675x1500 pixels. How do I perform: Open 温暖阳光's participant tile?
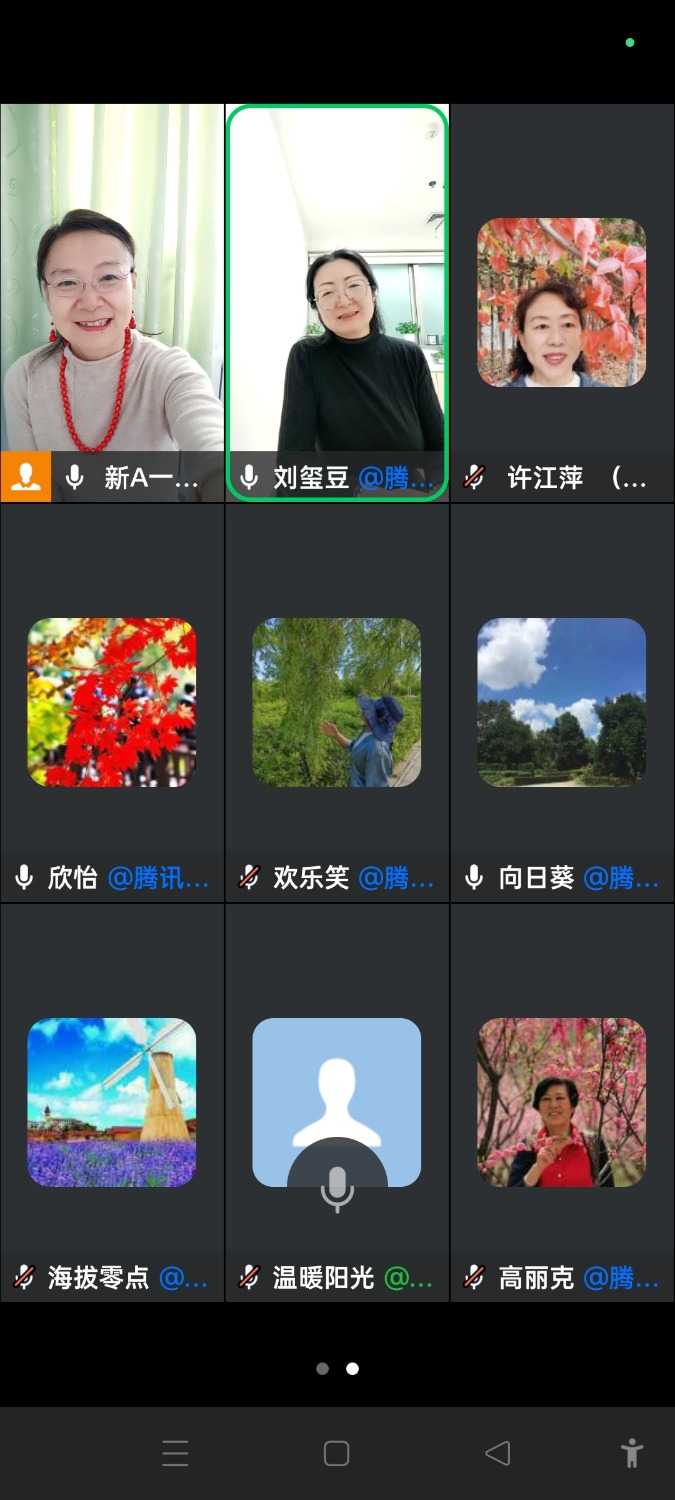coord(337,1102)
